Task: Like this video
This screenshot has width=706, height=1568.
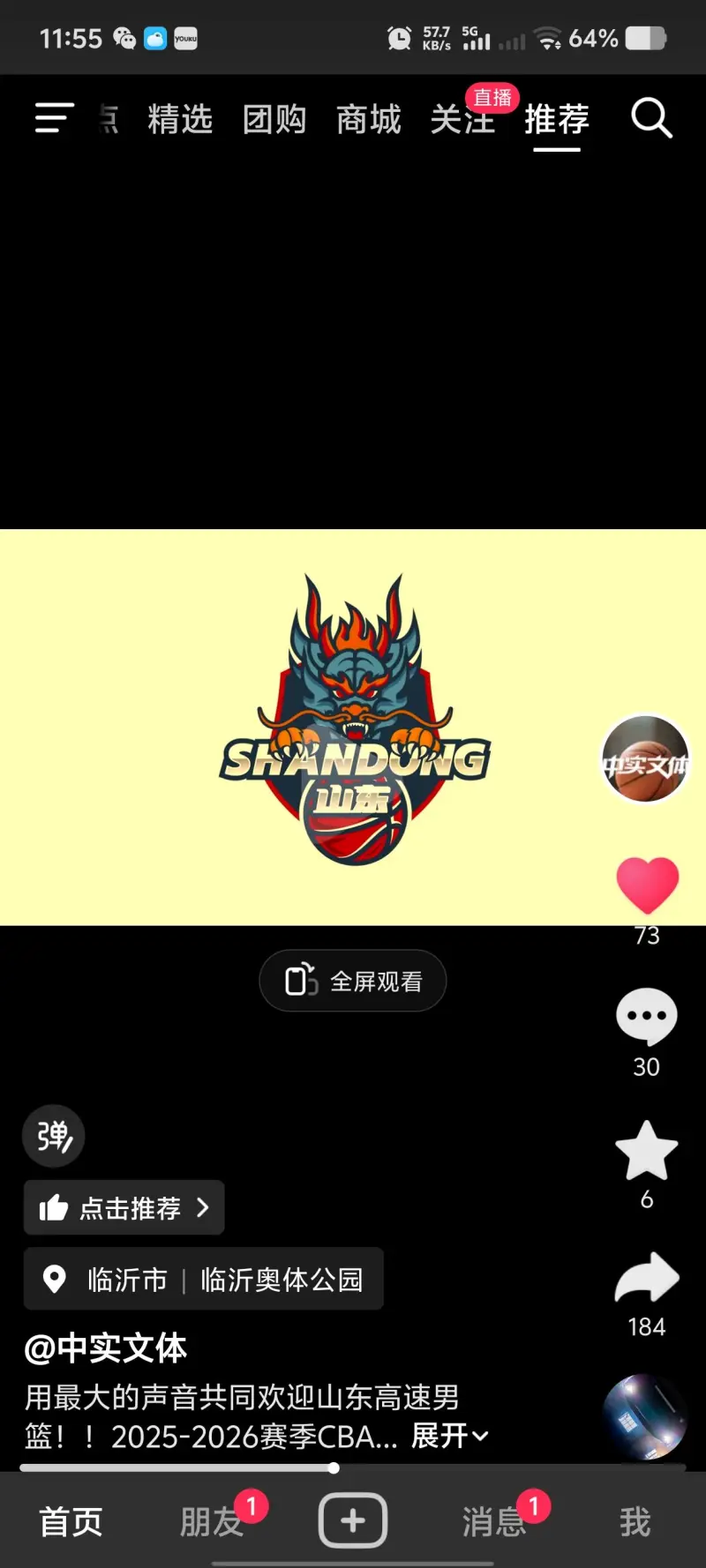Action: point(647,885)
